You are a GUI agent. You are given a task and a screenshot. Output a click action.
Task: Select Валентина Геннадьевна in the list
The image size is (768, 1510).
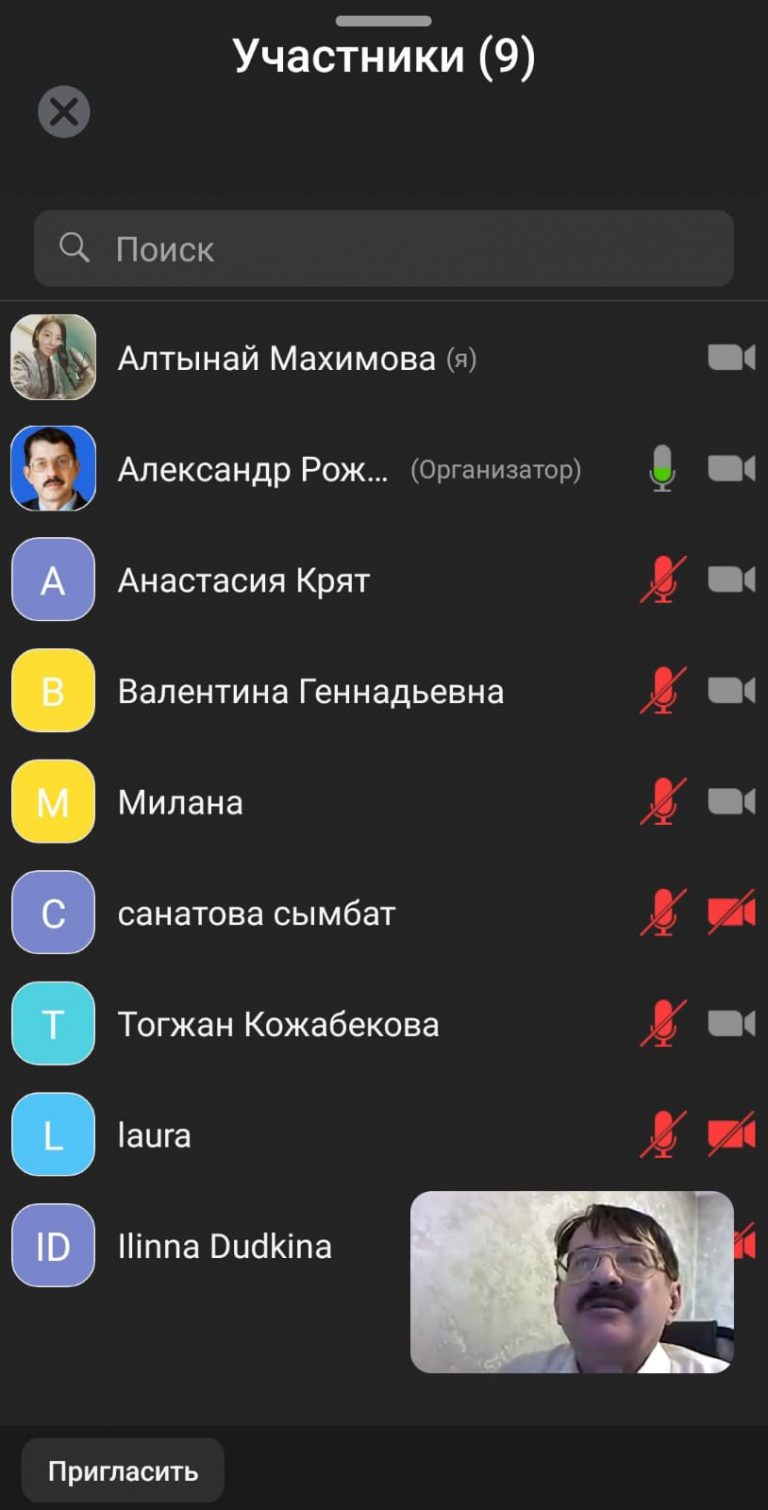click(310, 691)
